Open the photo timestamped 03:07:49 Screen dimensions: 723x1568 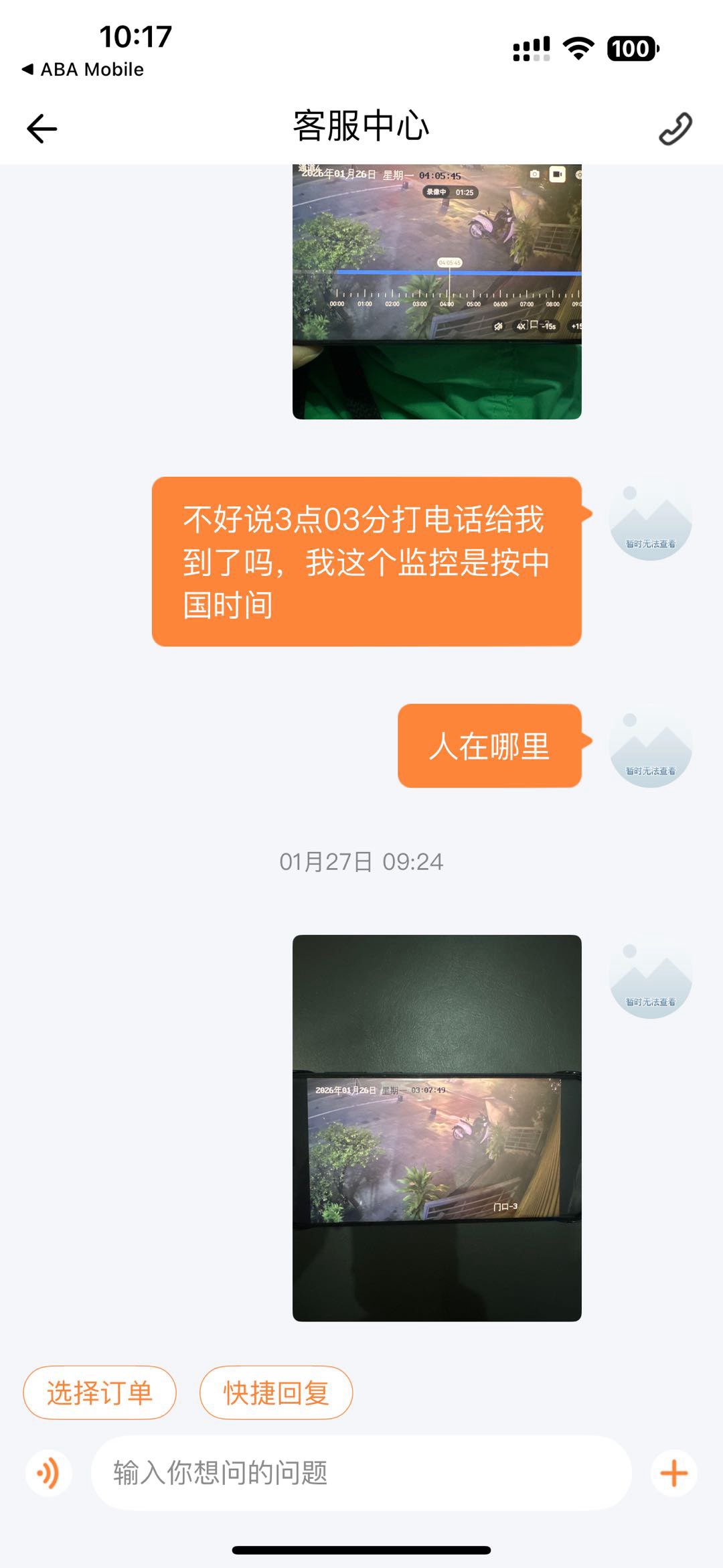[x=436, y=1127]
